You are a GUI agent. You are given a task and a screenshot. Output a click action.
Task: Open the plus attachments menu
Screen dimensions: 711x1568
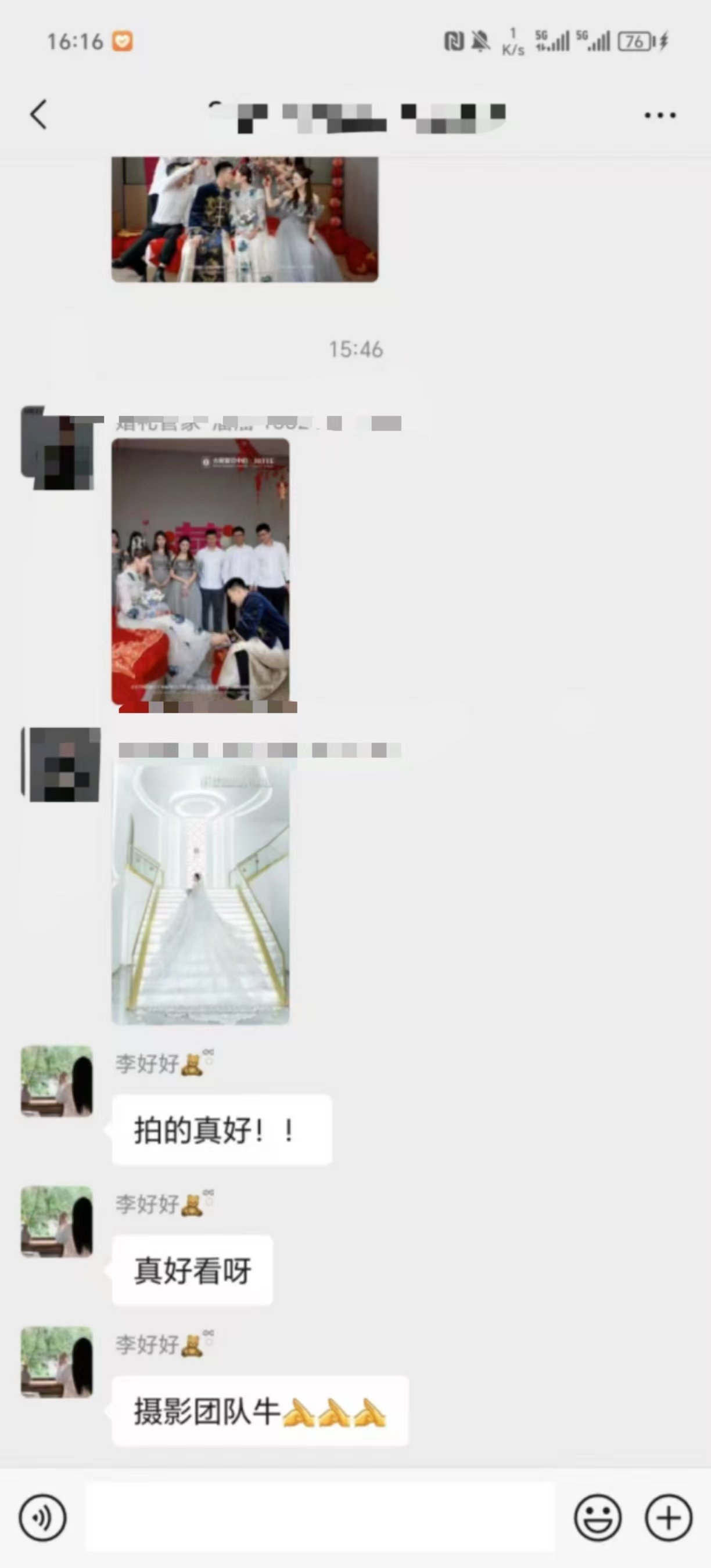tap(669, 1517)
